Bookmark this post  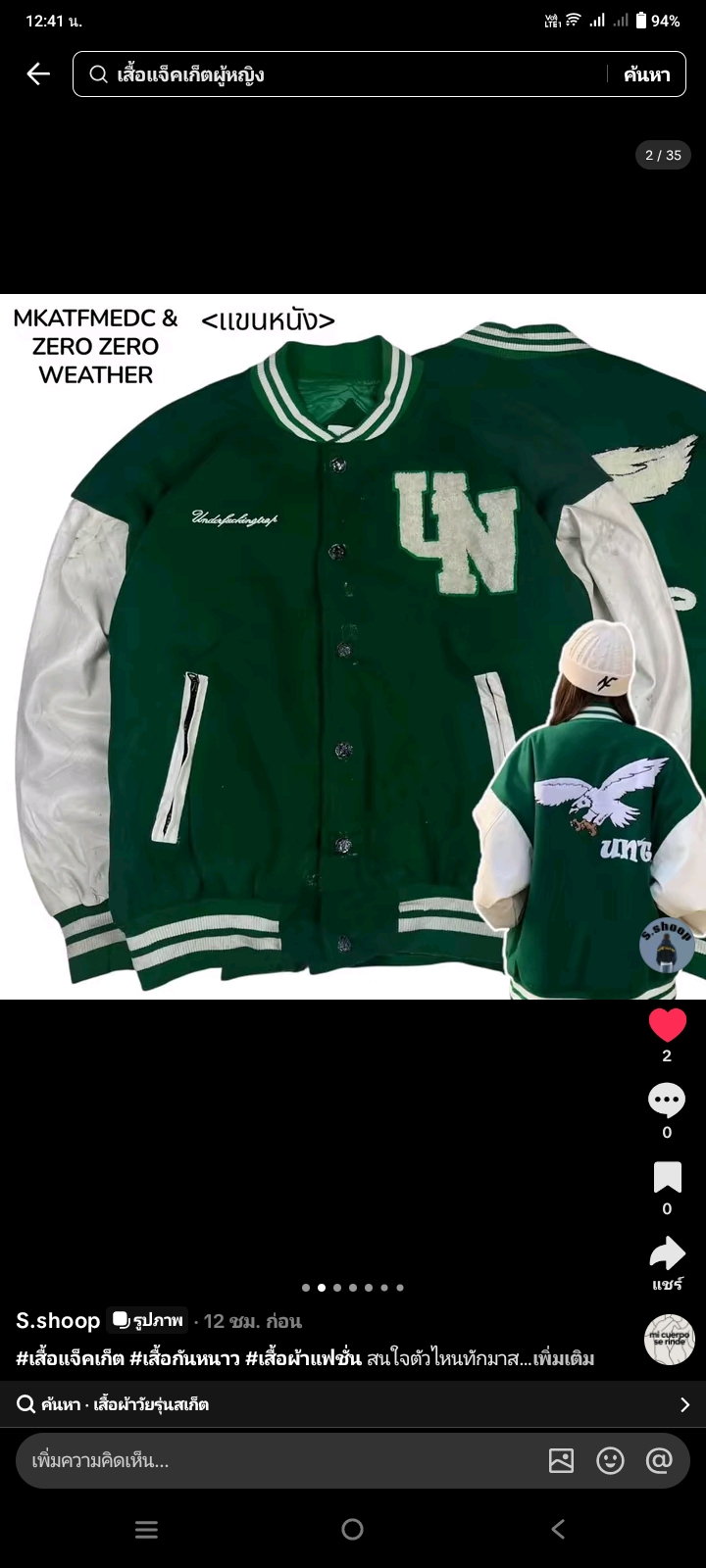coord(667,1177)
